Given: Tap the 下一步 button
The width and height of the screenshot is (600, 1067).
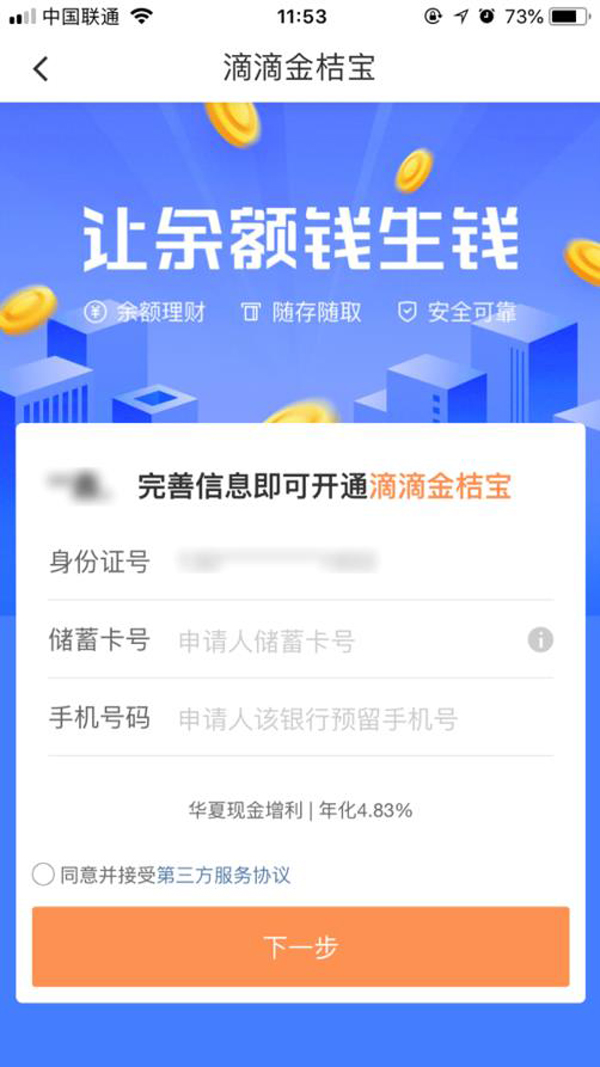Looking at the screenshot, I should point(301,947).
